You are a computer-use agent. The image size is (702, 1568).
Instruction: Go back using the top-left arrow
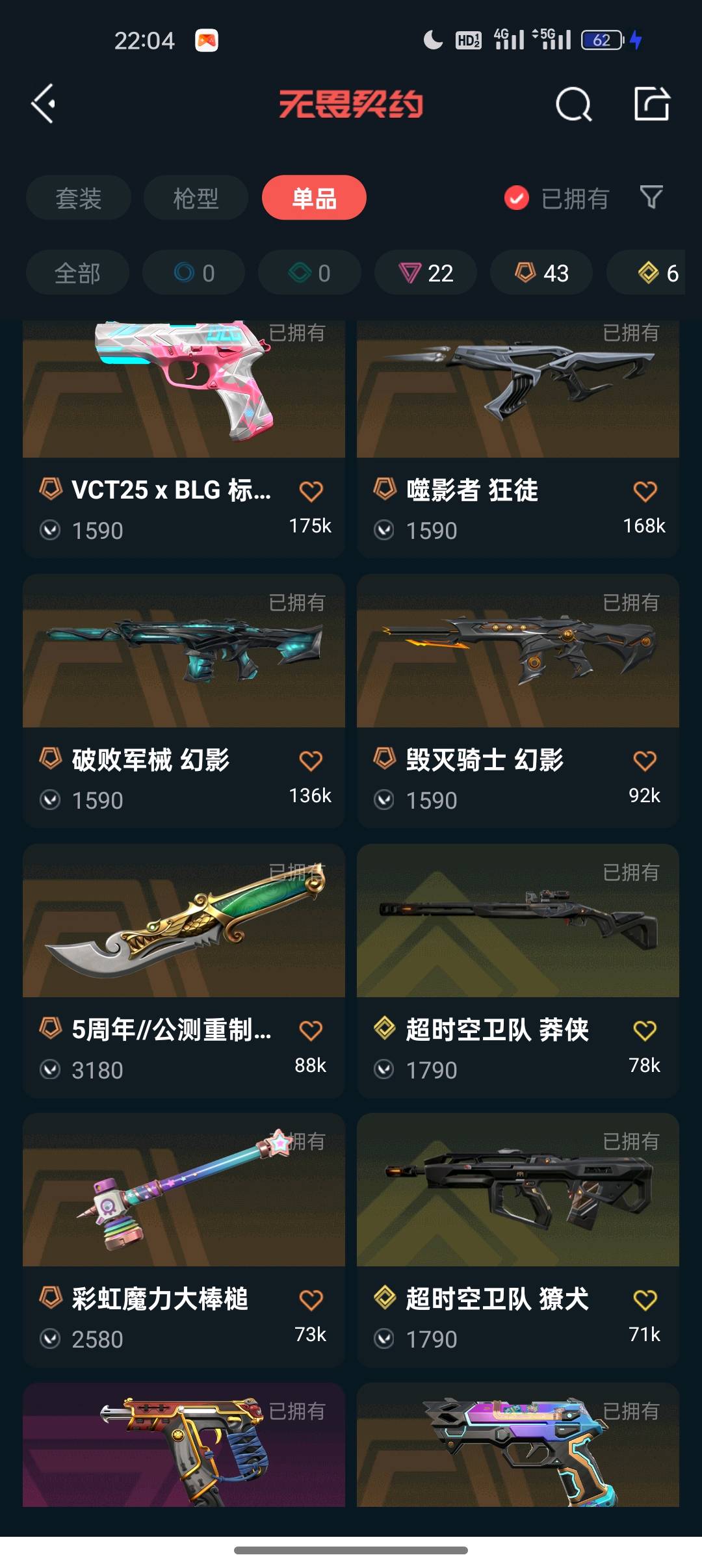pyautogui.click(x=44, y=104)
